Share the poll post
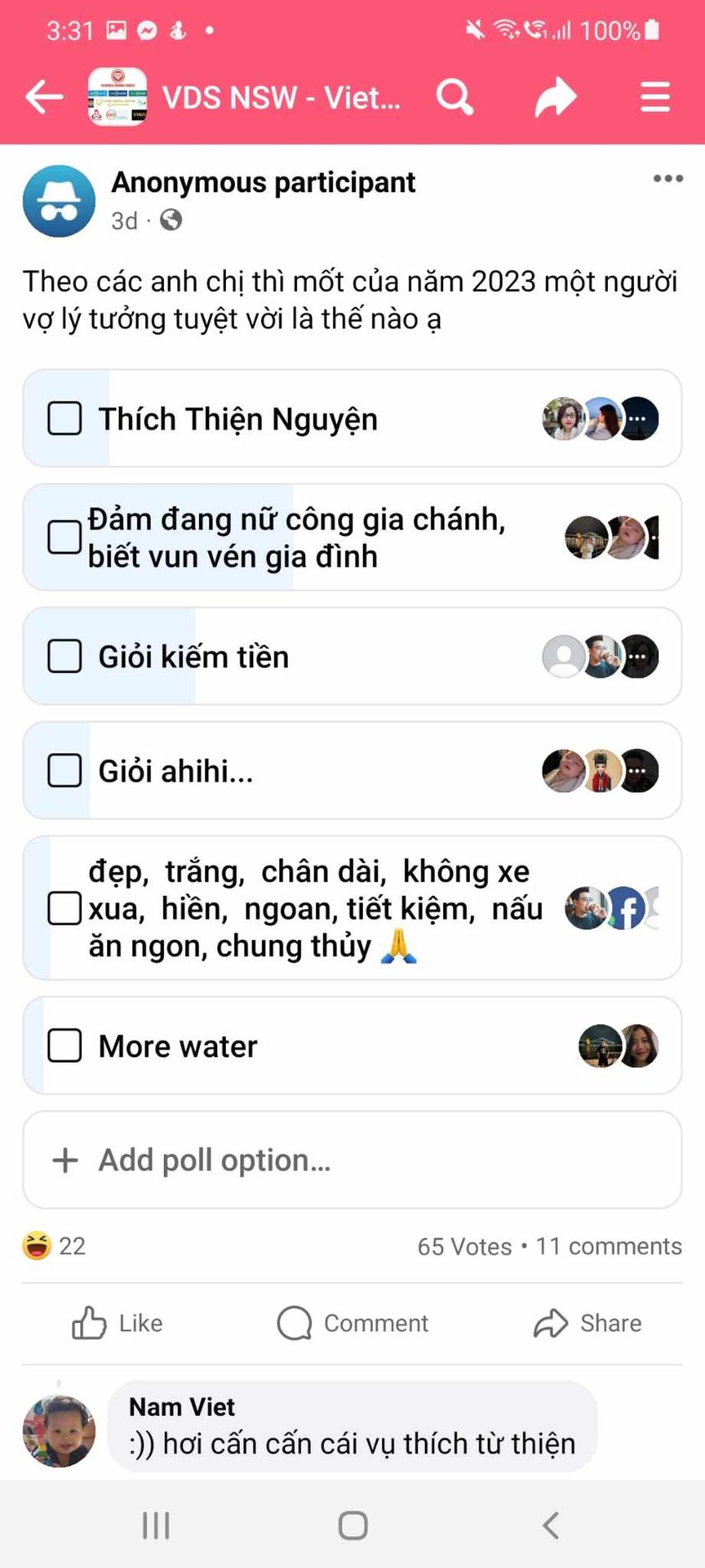This screenshot has width=705, height=1568. click(x=588, y=1323)
